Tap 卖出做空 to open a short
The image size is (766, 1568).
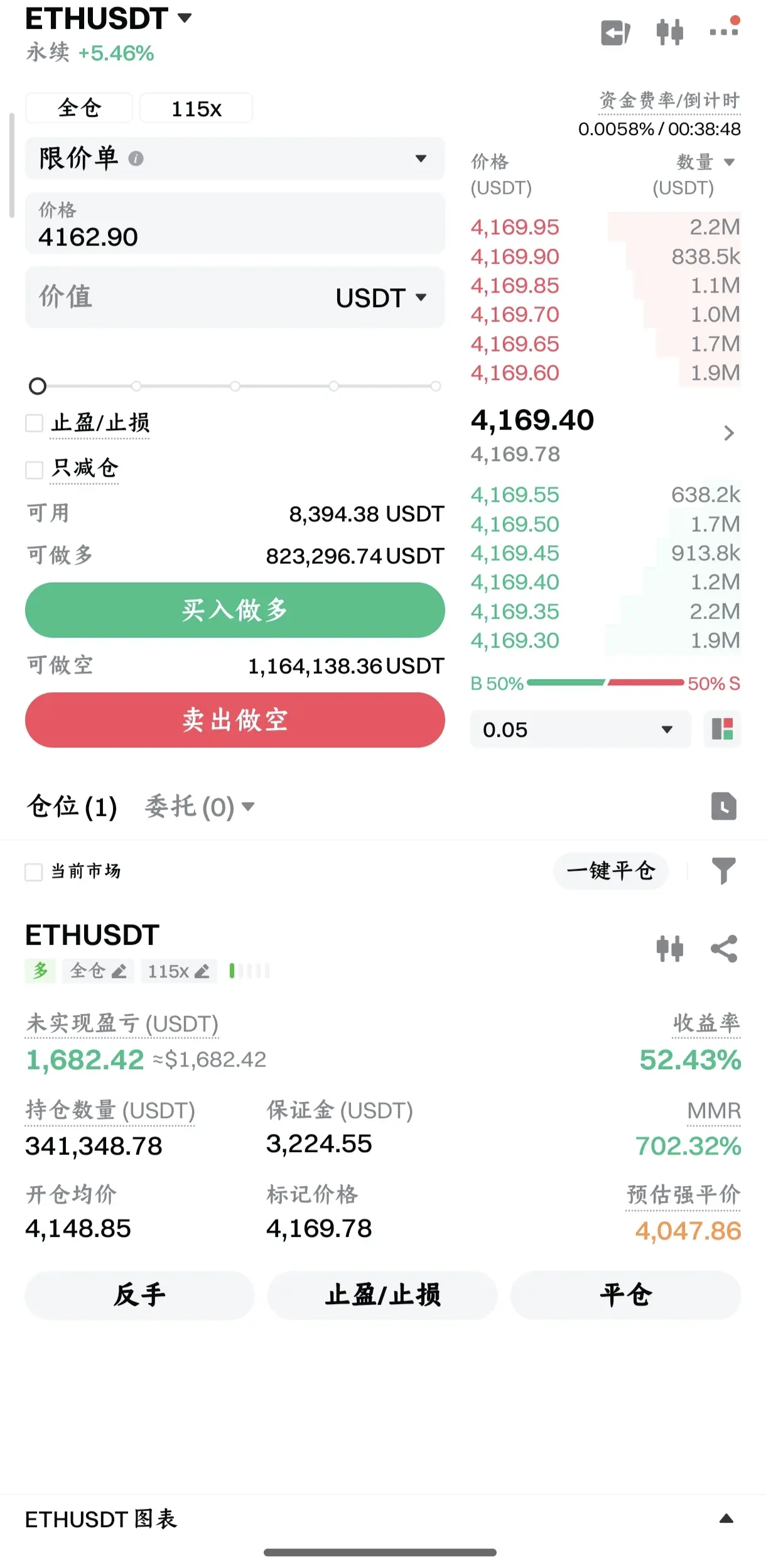pyautogui.click(x=235, y=720)
